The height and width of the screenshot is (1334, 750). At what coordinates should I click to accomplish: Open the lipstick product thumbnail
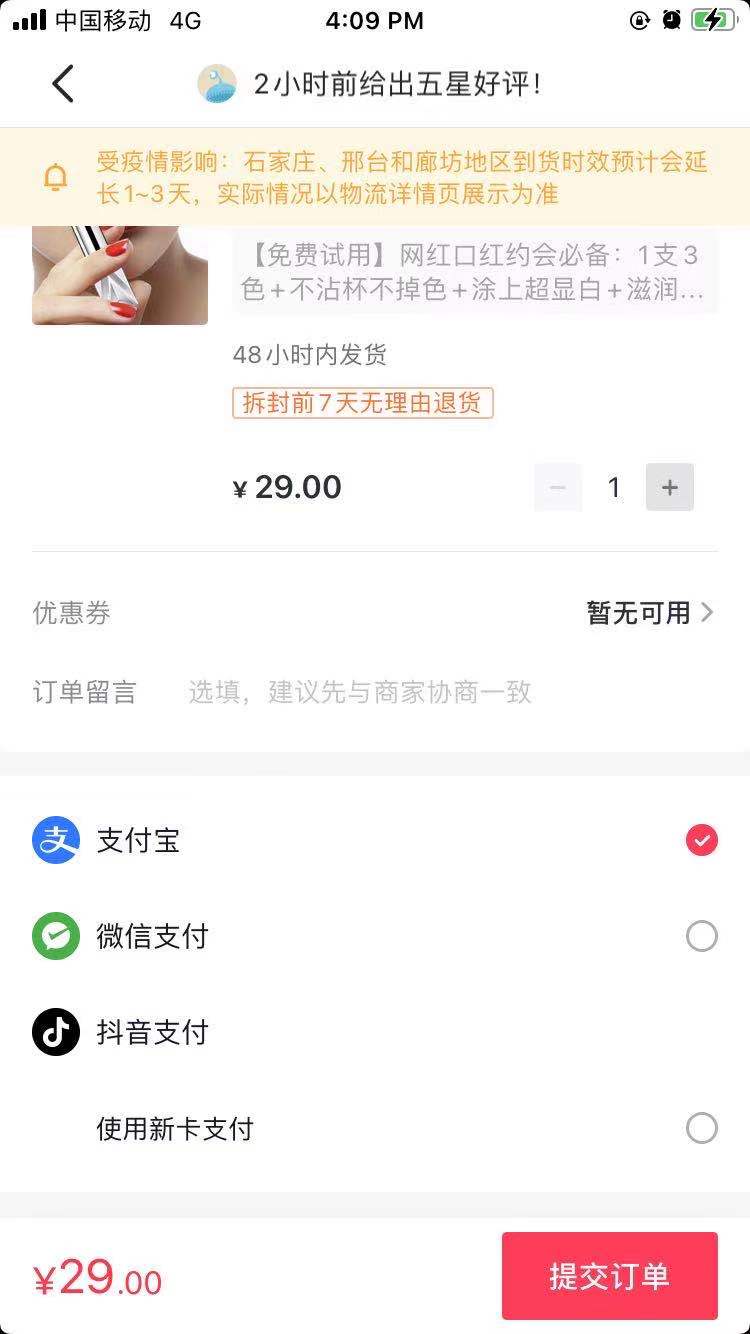tap(119, 275)
